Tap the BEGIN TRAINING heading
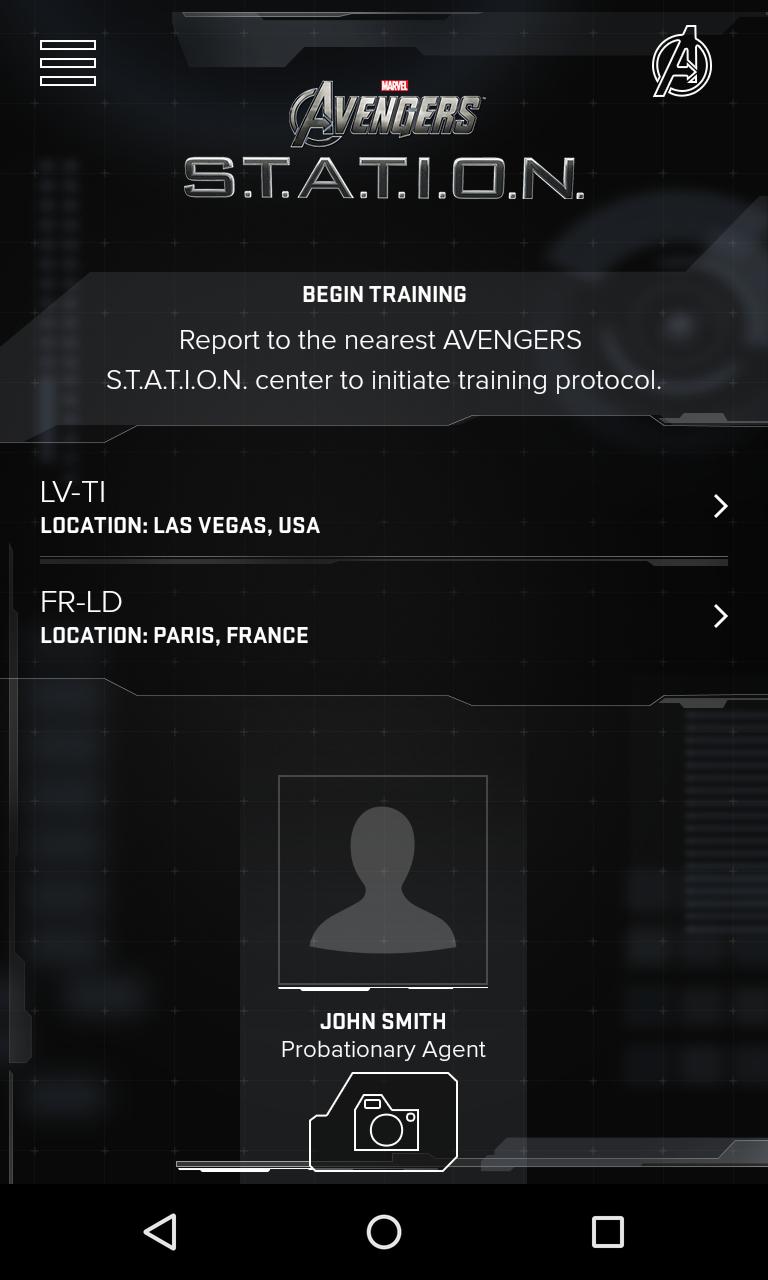Screen dimensions: 768x1280 click(x=383, y=294)
